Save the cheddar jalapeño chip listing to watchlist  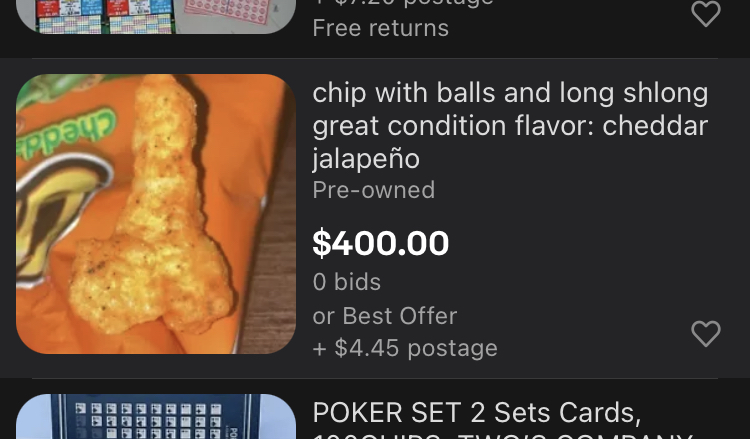[706, 334]
